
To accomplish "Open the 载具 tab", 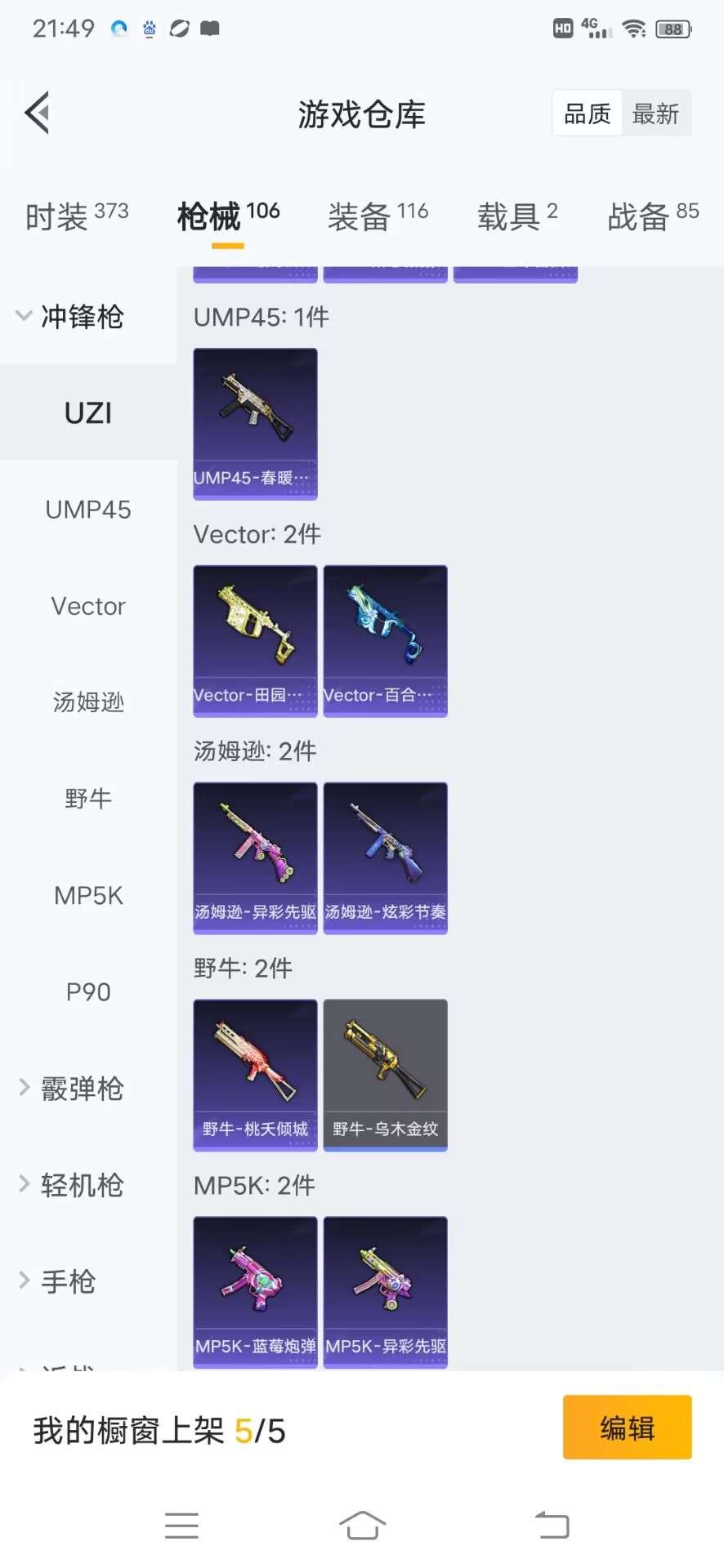I will pos(517,216).
